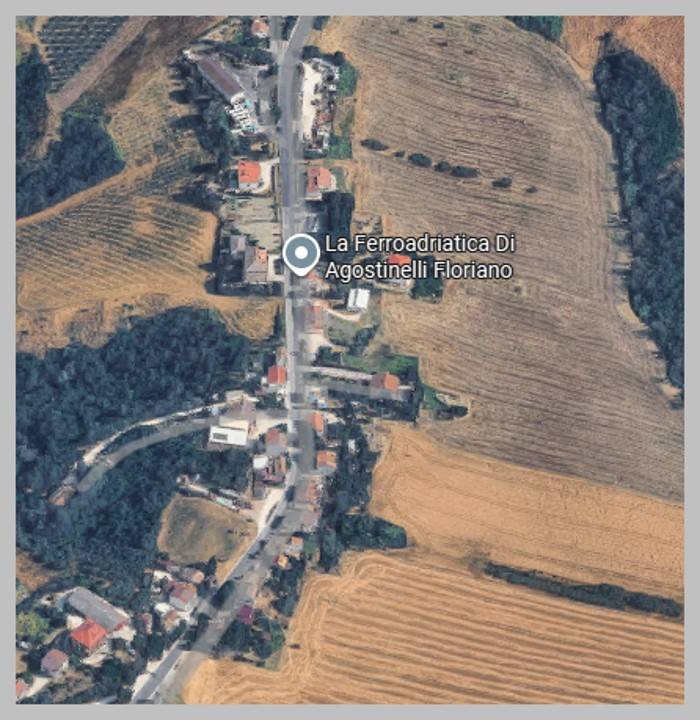Tap the La Ferroadriatica Di Agostinelli Floriano pin
700x720 pixels.
(x=301, y=254)
